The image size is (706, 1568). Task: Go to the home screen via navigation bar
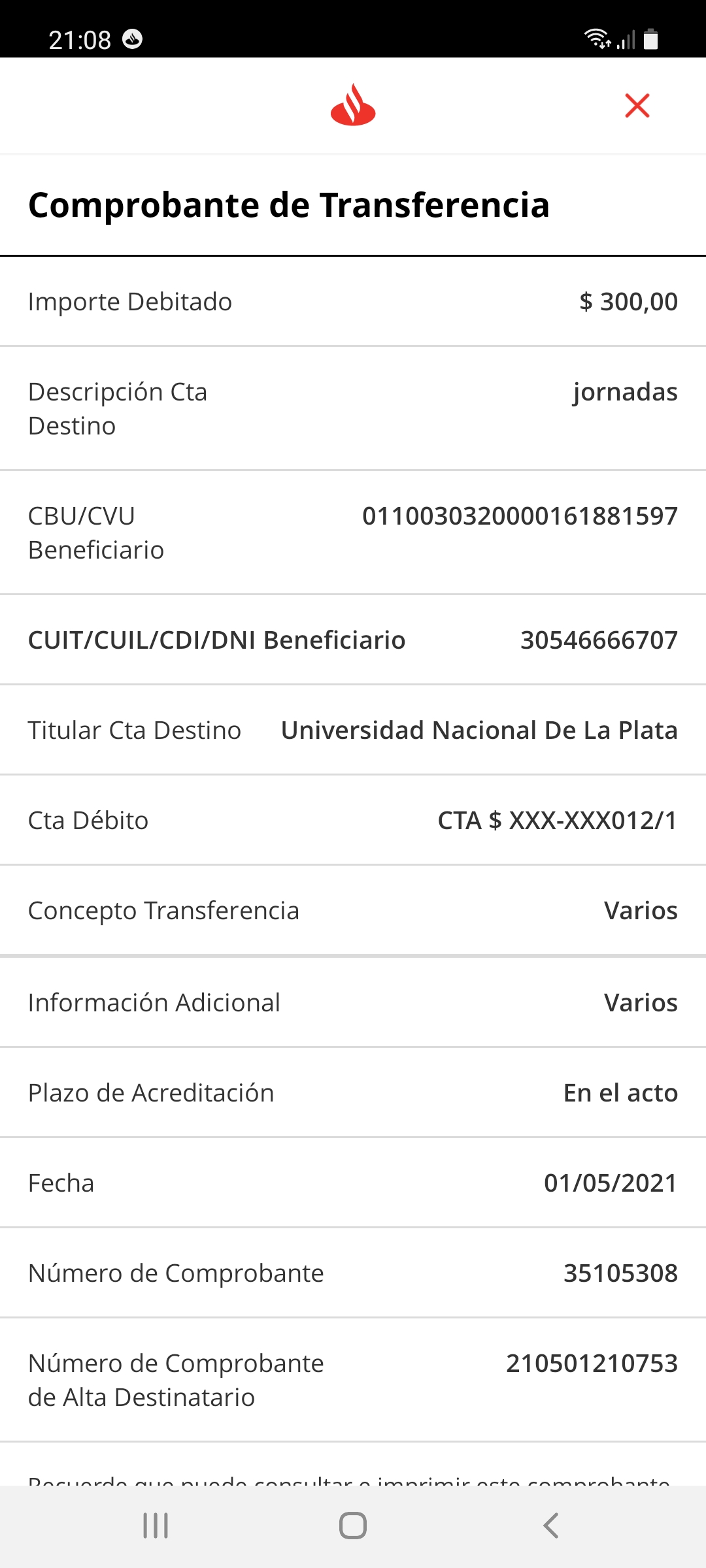353,1526
